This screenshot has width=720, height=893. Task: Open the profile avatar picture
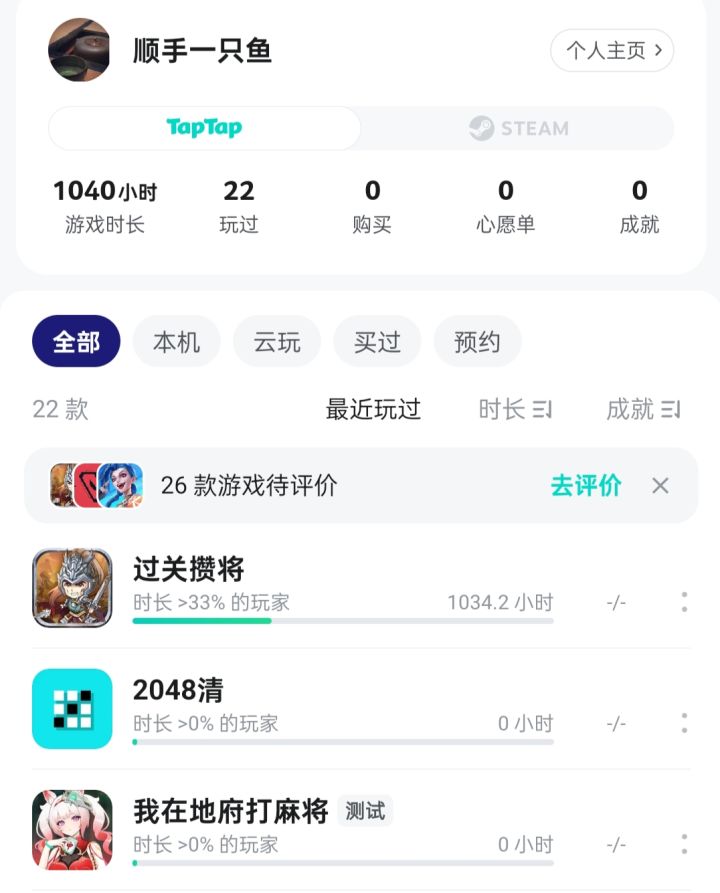79,51
